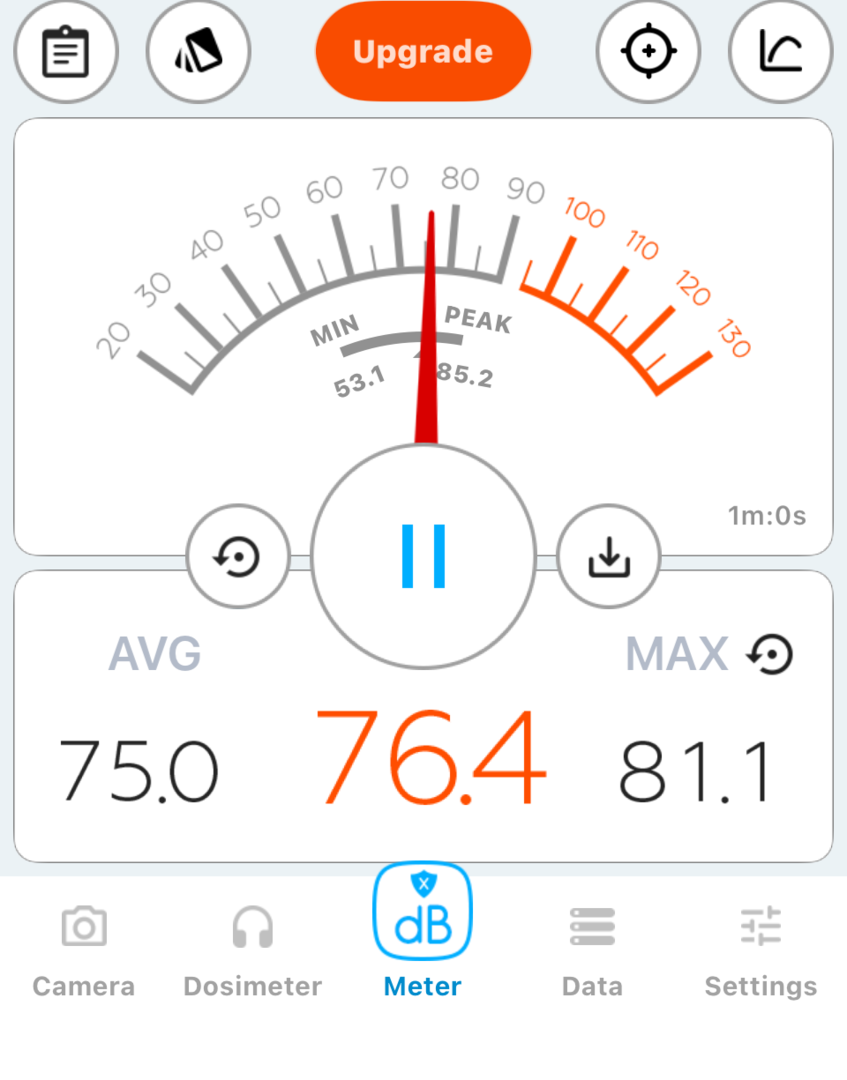
Task: Open the crosshair calibration icon
Action: click(x=648, y=51)
